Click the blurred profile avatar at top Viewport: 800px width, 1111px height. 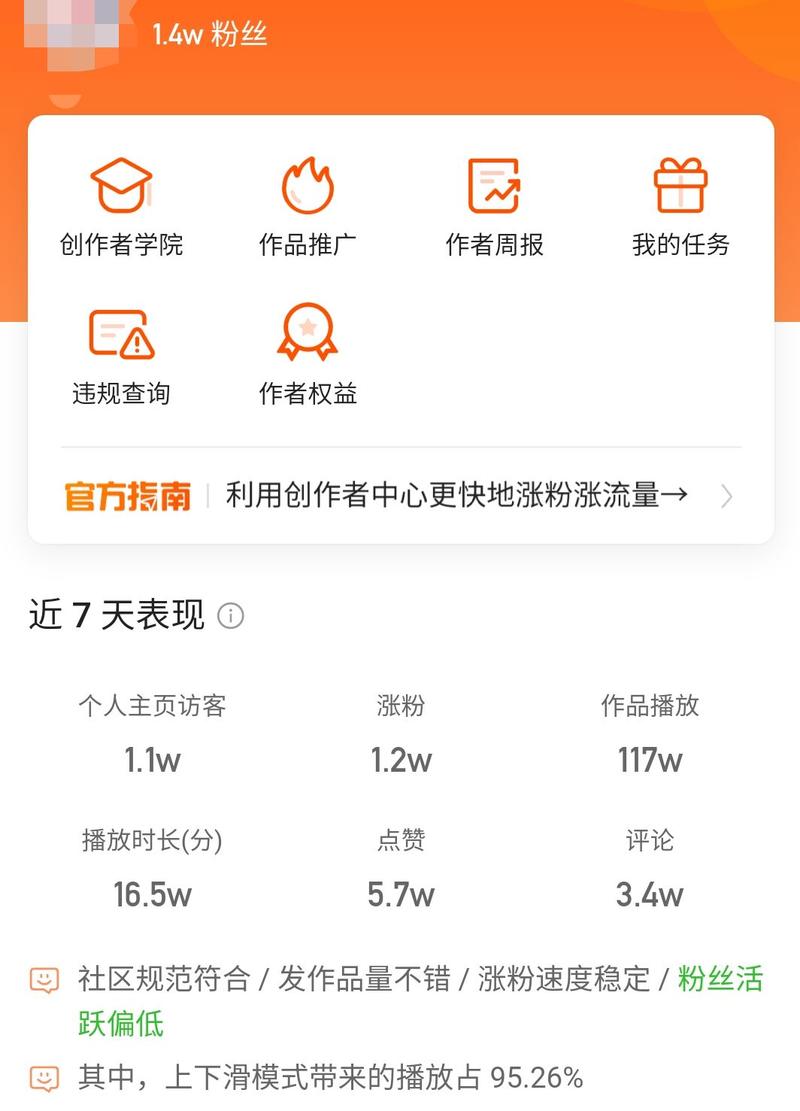pos(66,33)
